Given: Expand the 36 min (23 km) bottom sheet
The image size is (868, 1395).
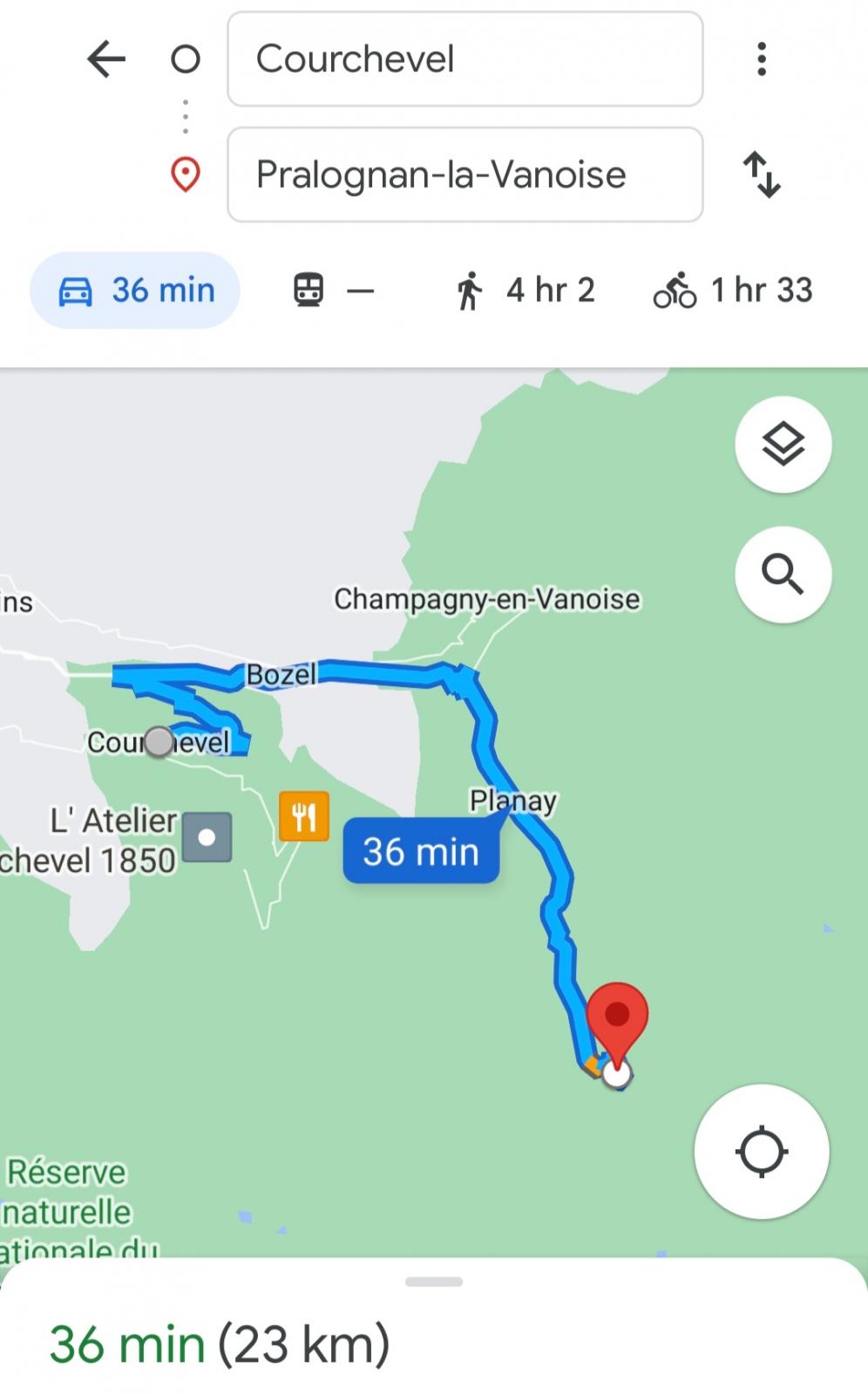Looking at the screenshot, I should tap(434, 1326).
